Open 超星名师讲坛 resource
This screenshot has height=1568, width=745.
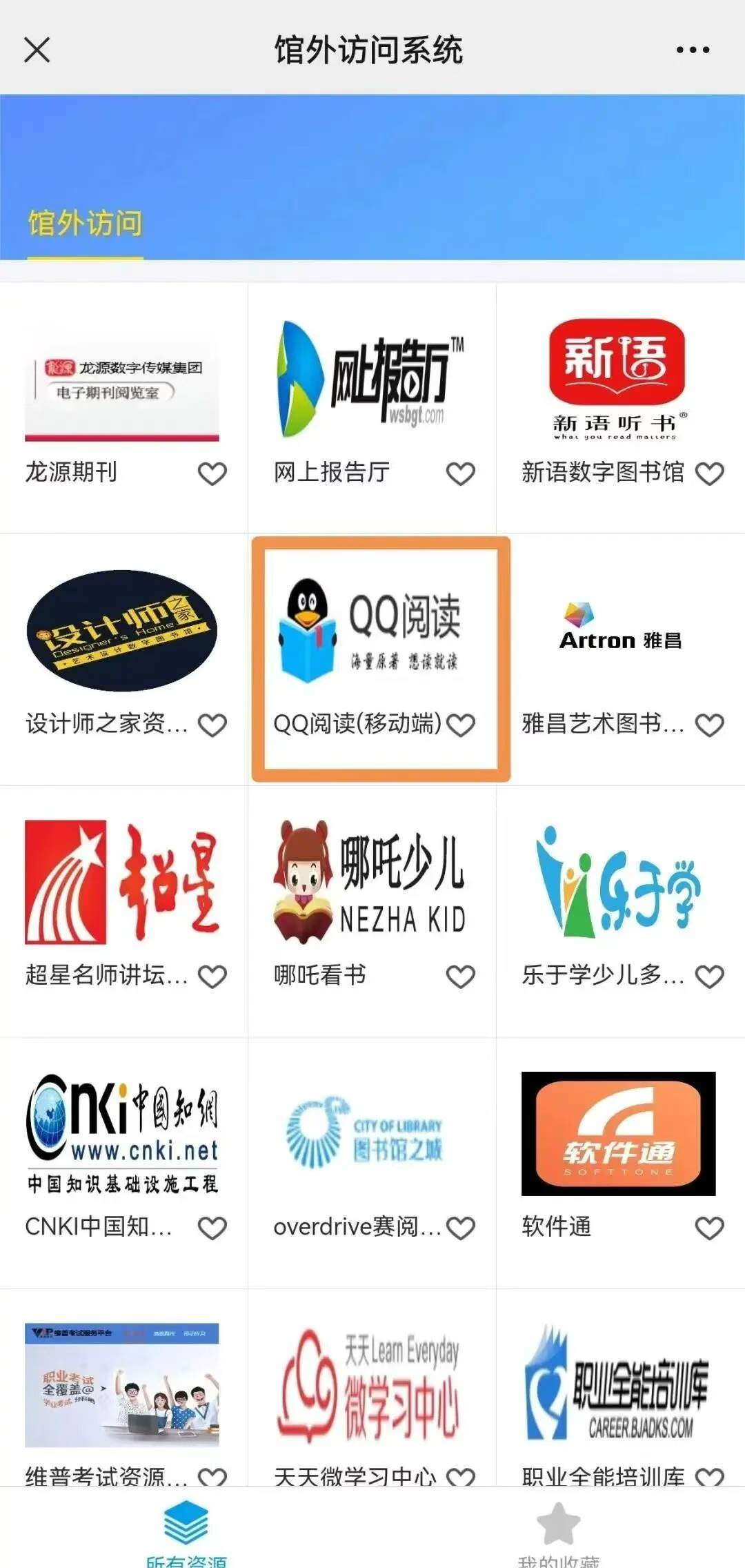click(x=122, y=882)
